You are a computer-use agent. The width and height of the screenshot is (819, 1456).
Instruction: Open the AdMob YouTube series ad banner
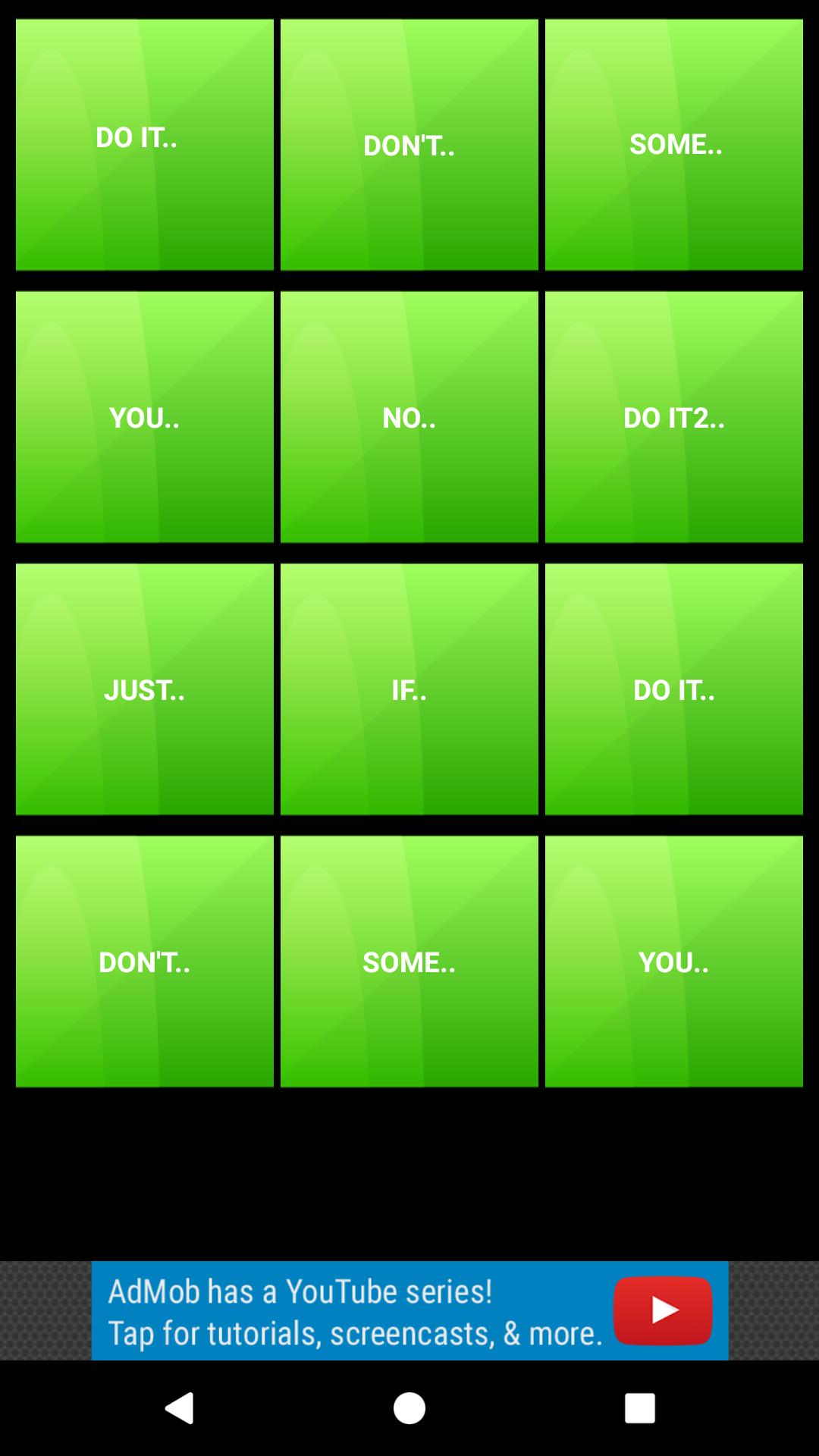[x=409, y=1310]
